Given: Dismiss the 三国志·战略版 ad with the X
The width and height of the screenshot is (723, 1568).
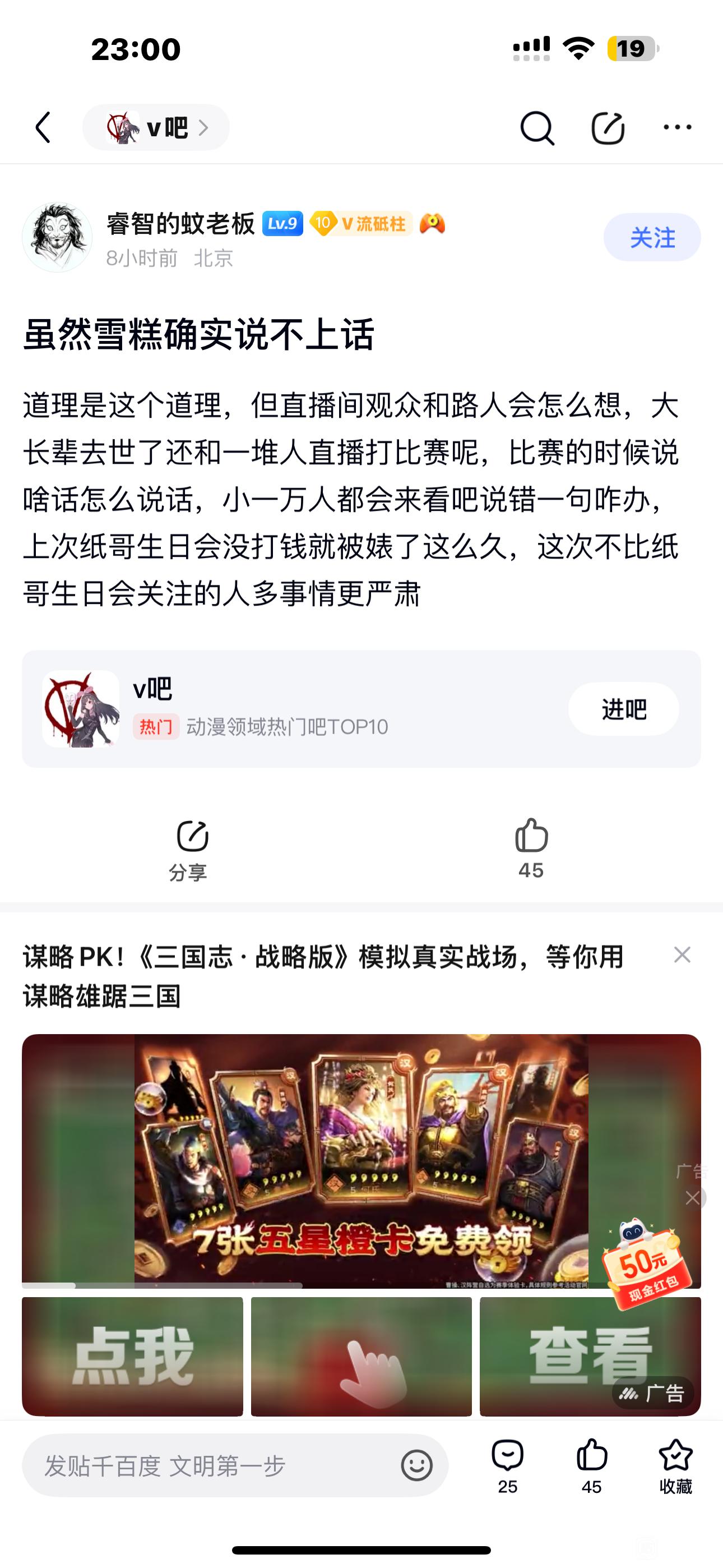Looking at the screenshot, I should click(x=682, y=955).
